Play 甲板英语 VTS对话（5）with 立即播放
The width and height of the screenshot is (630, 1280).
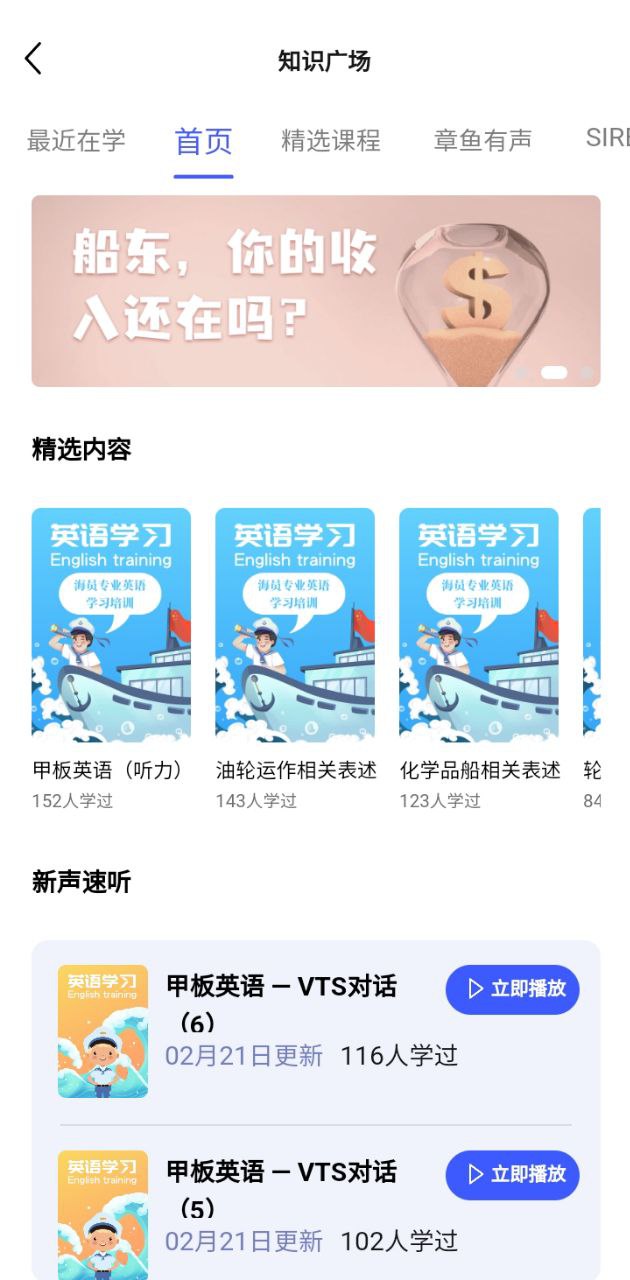[512, 1174]
